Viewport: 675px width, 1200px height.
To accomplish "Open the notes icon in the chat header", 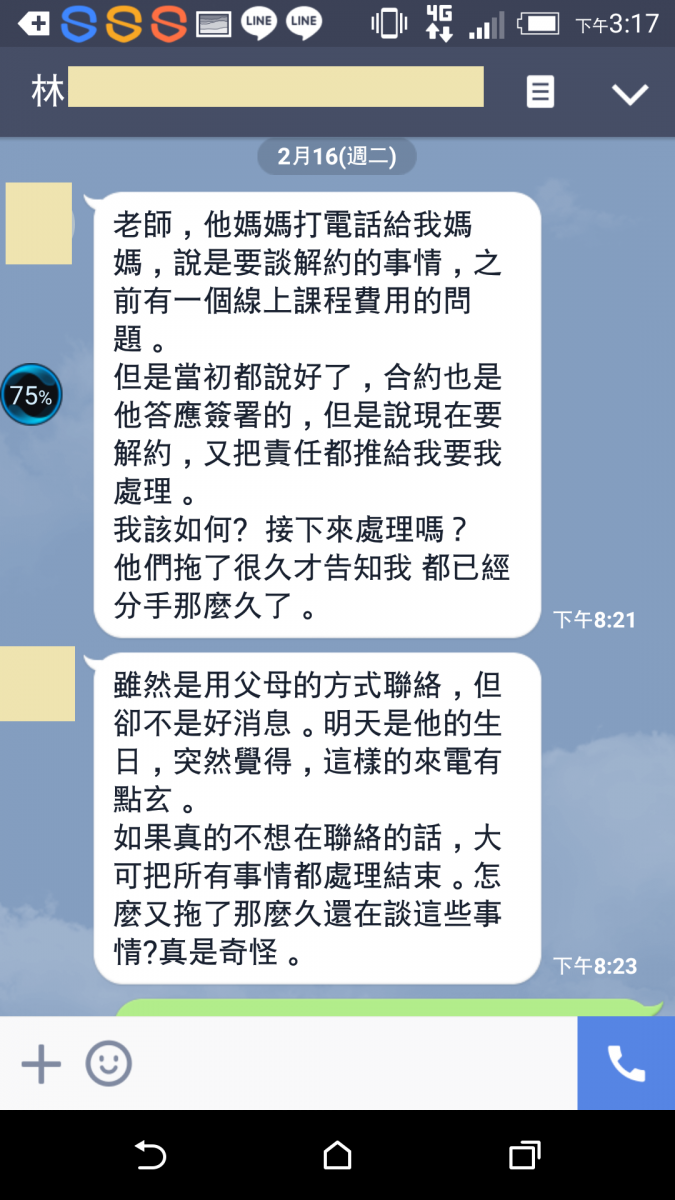I will pos(540,93).
